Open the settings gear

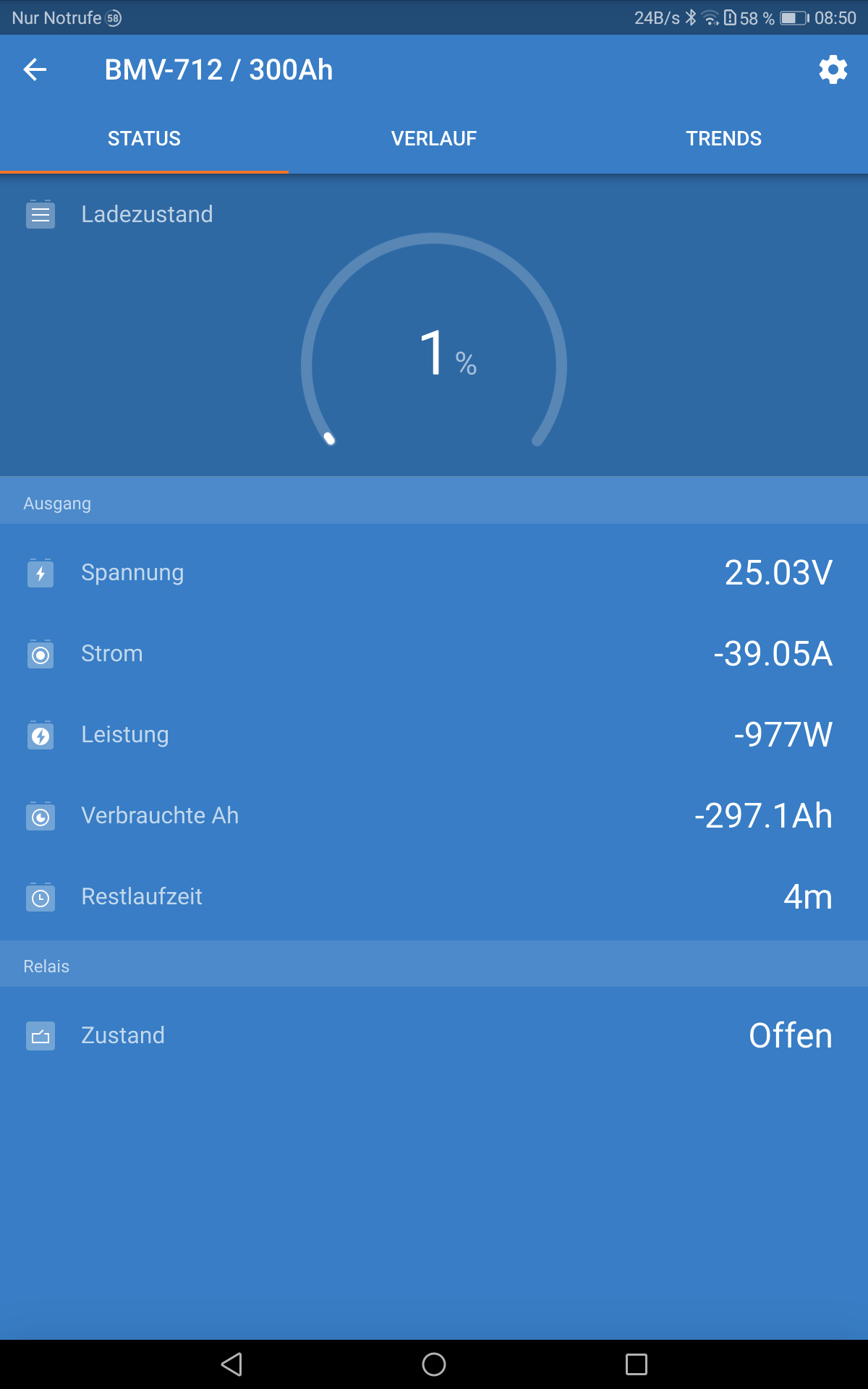(833, 69)
